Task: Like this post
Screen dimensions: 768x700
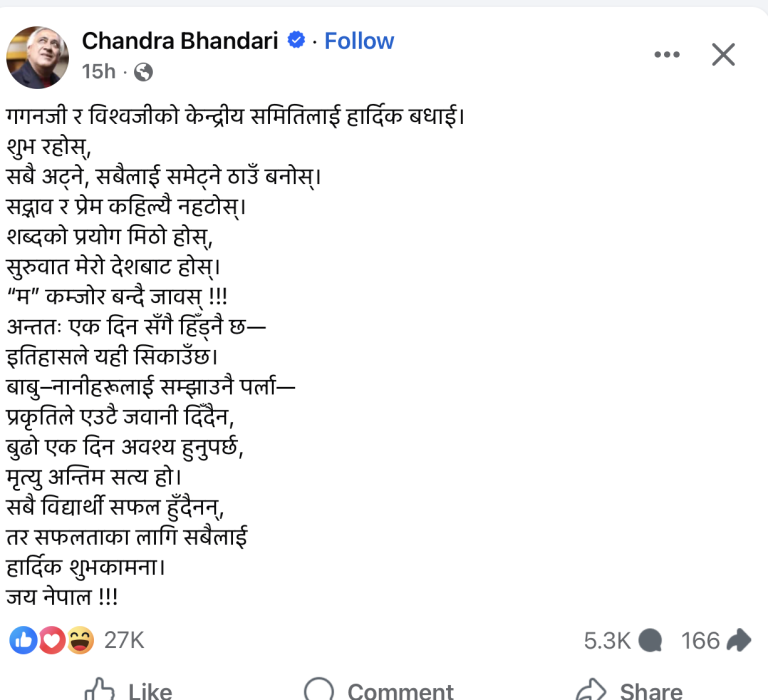Action: [128, 690]
